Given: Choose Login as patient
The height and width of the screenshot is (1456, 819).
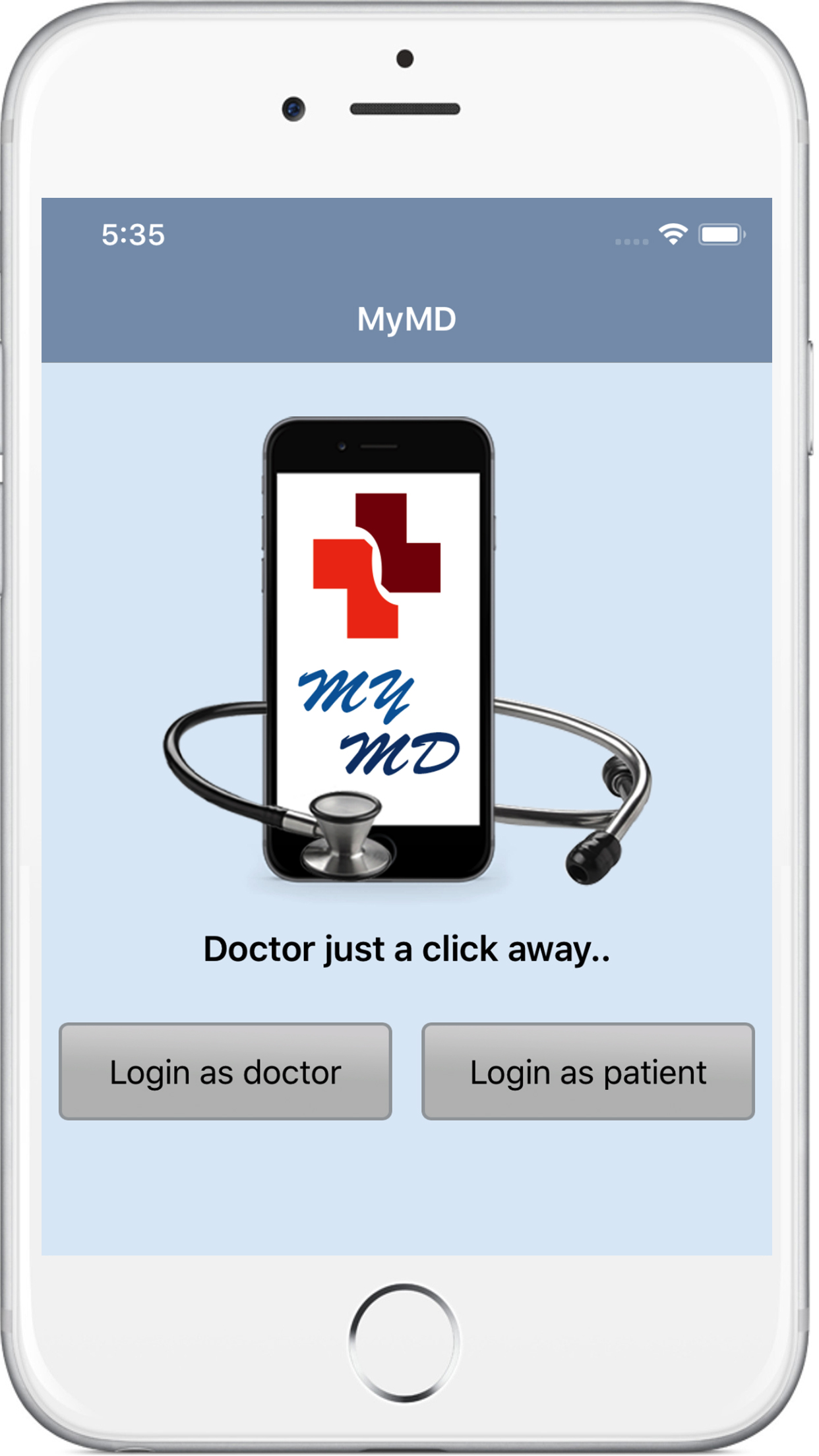Looking at the screenshot, I should tap(588, 1072).
